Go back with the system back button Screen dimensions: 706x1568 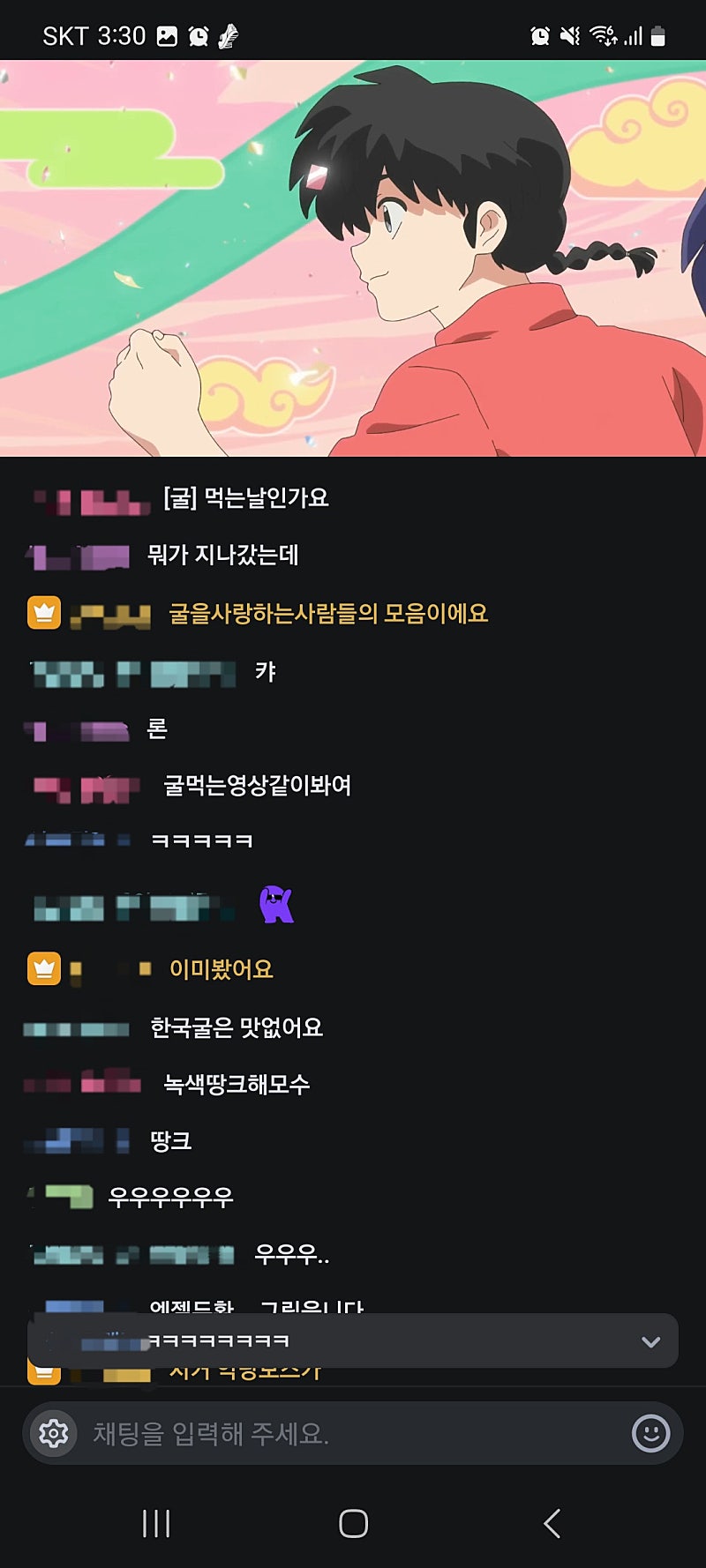[552, 1523]
